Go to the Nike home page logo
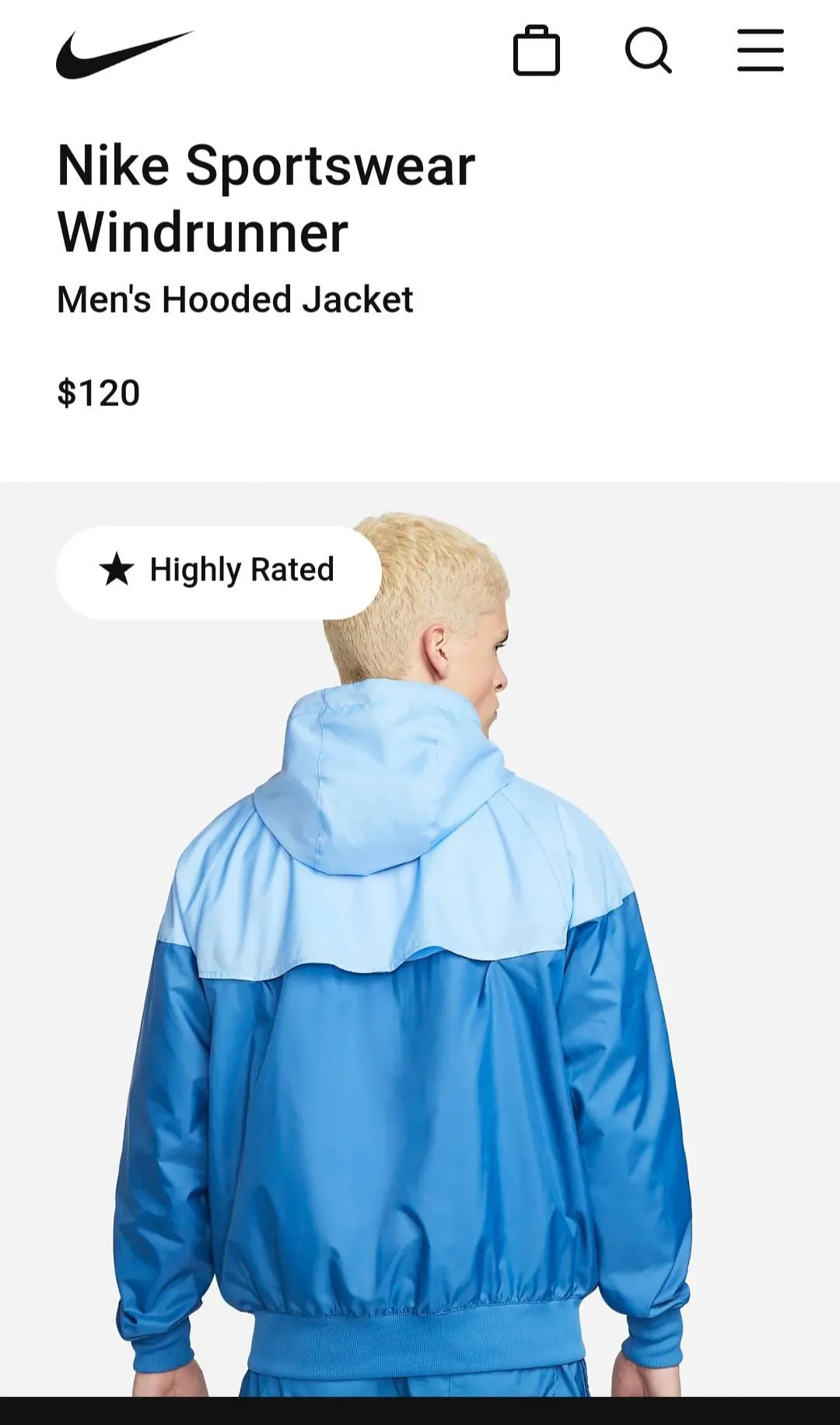840x1425 pixels. pyautogui.click(x=124, y=54)
